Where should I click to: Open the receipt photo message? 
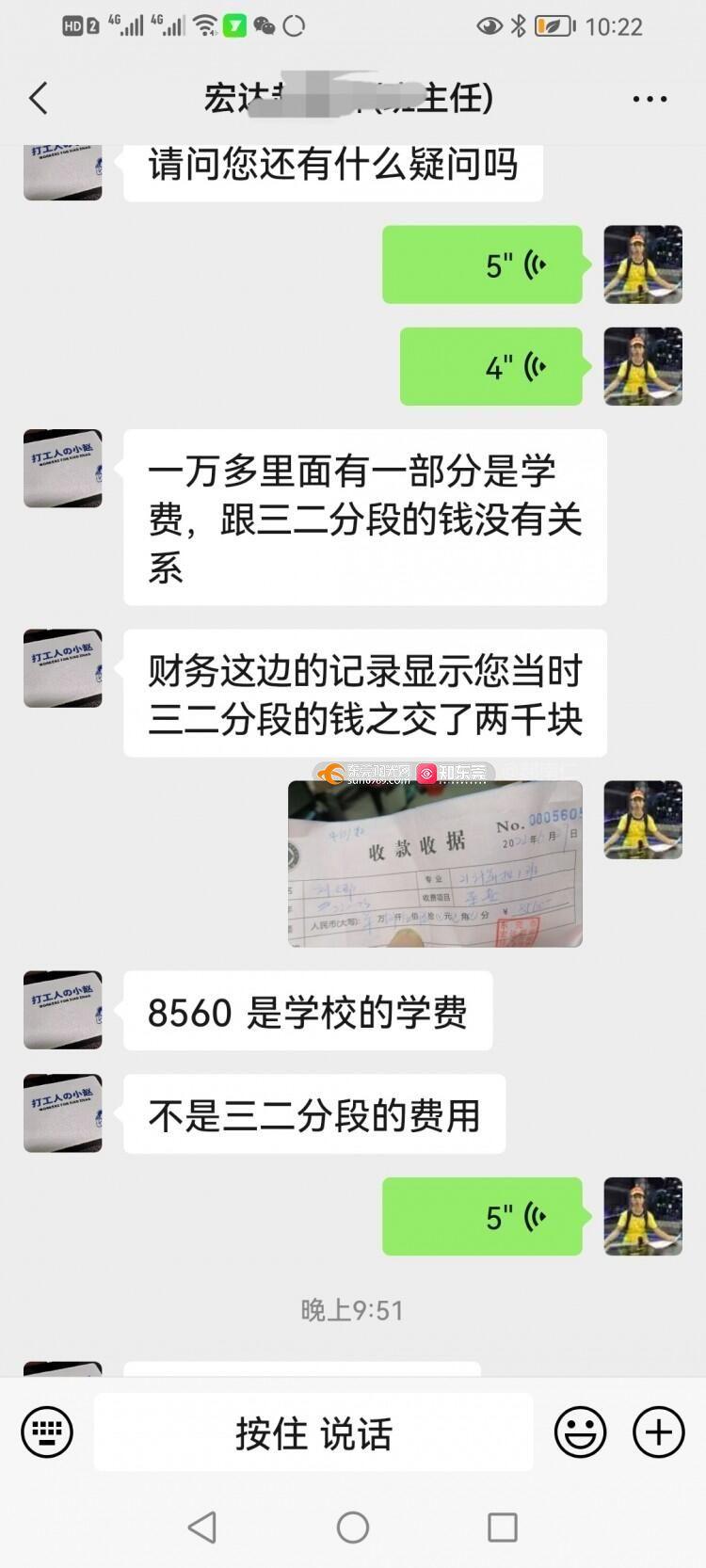click(x=435, y=863)
